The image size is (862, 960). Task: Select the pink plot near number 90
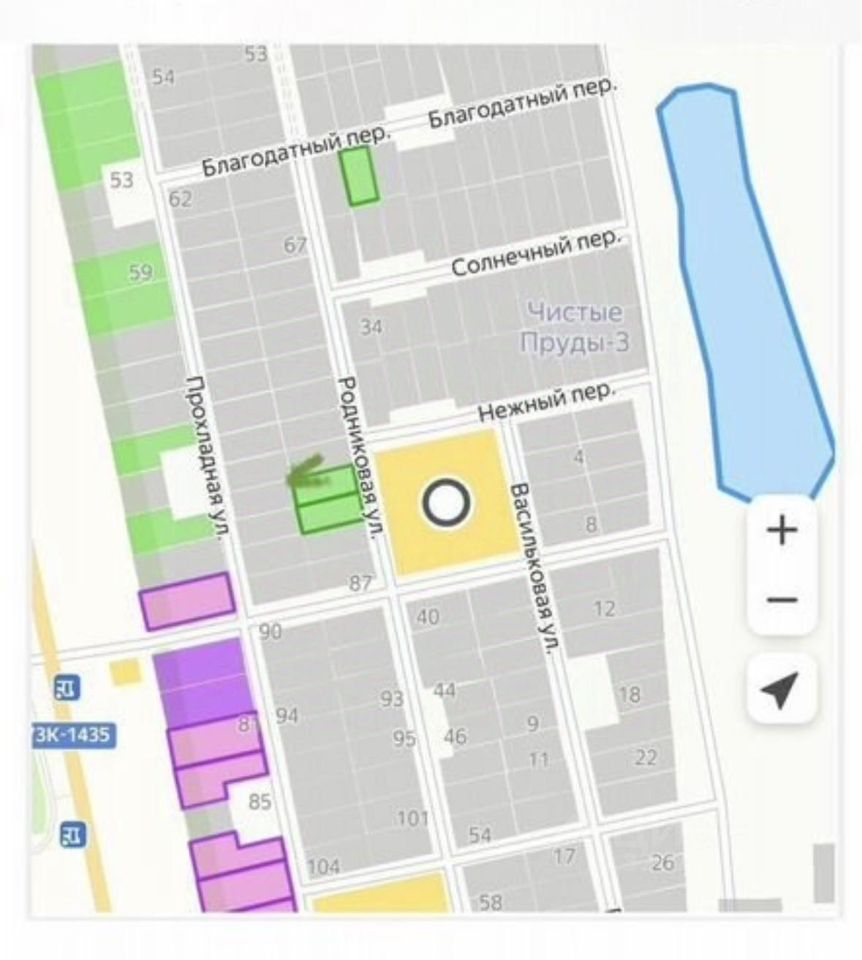[187, 600]
